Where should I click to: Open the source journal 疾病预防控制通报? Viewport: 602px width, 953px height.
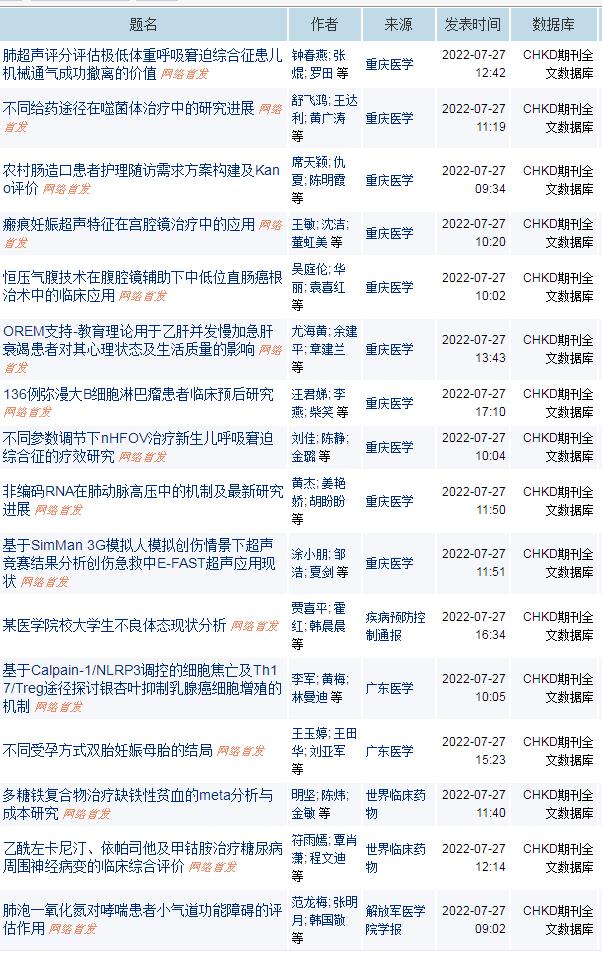tap(395, 626)
